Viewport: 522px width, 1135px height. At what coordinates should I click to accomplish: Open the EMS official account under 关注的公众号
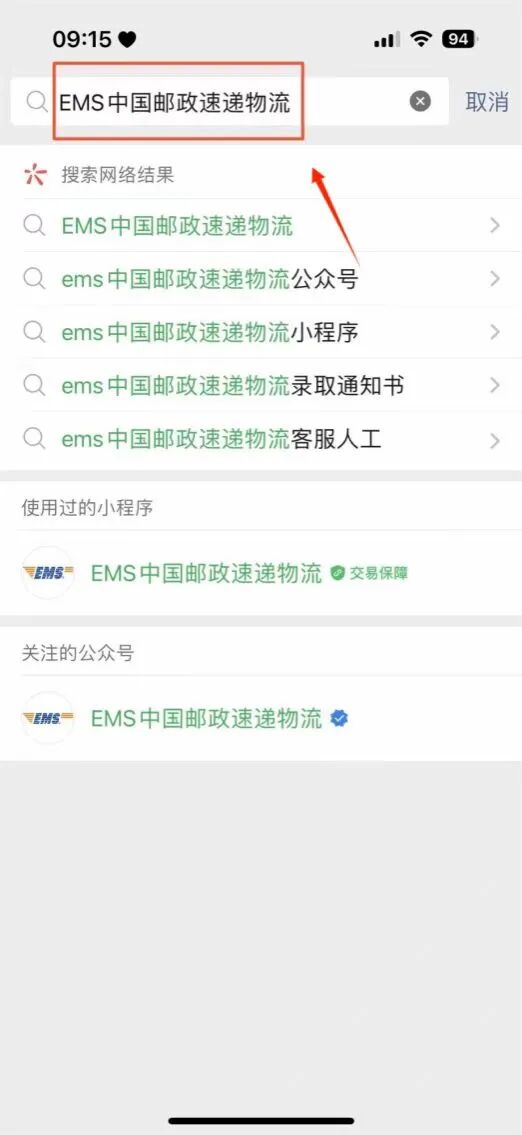[x=261, y=719]
